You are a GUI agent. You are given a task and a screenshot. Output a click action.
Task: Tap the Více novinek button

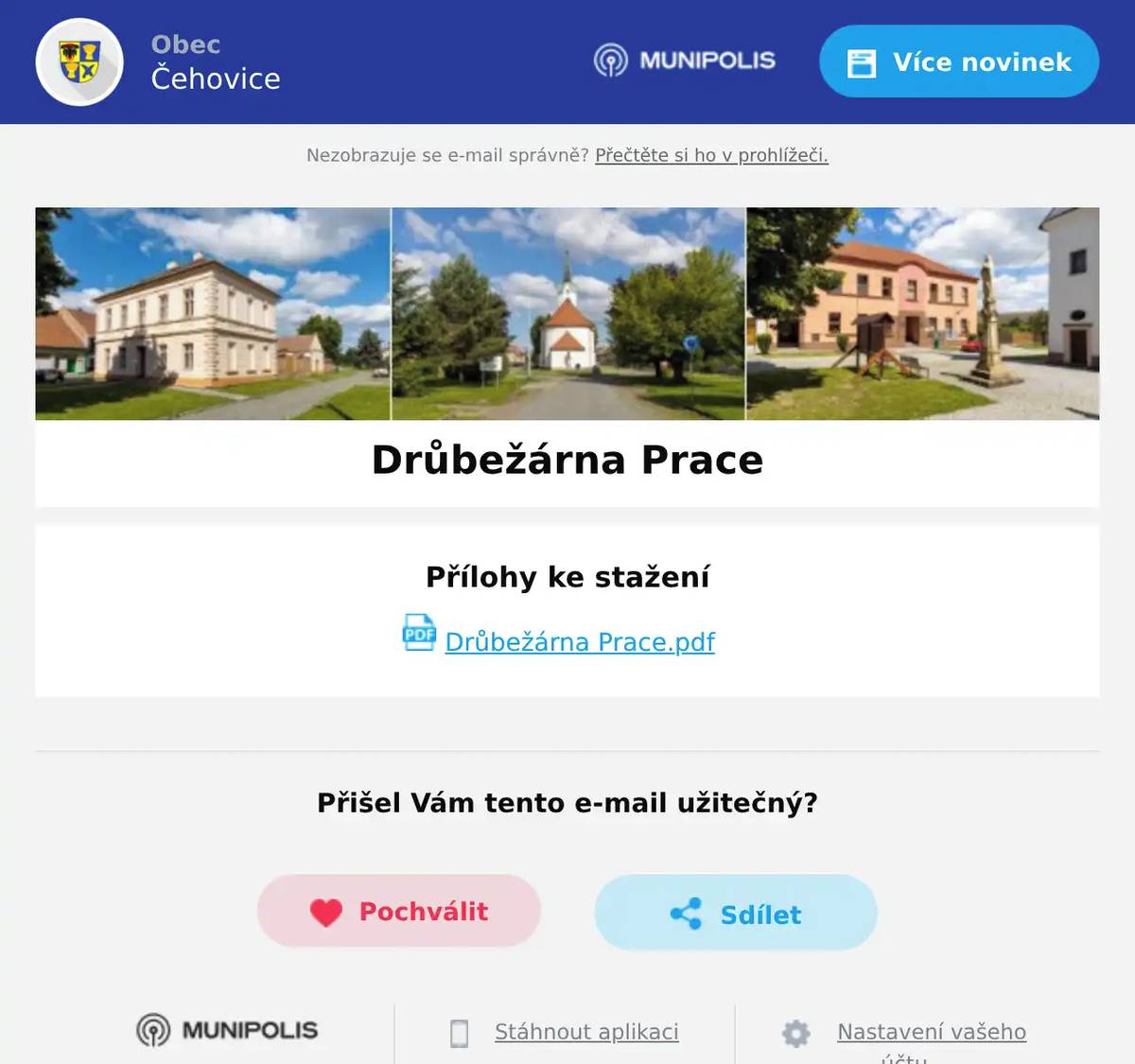coord(958,62)
